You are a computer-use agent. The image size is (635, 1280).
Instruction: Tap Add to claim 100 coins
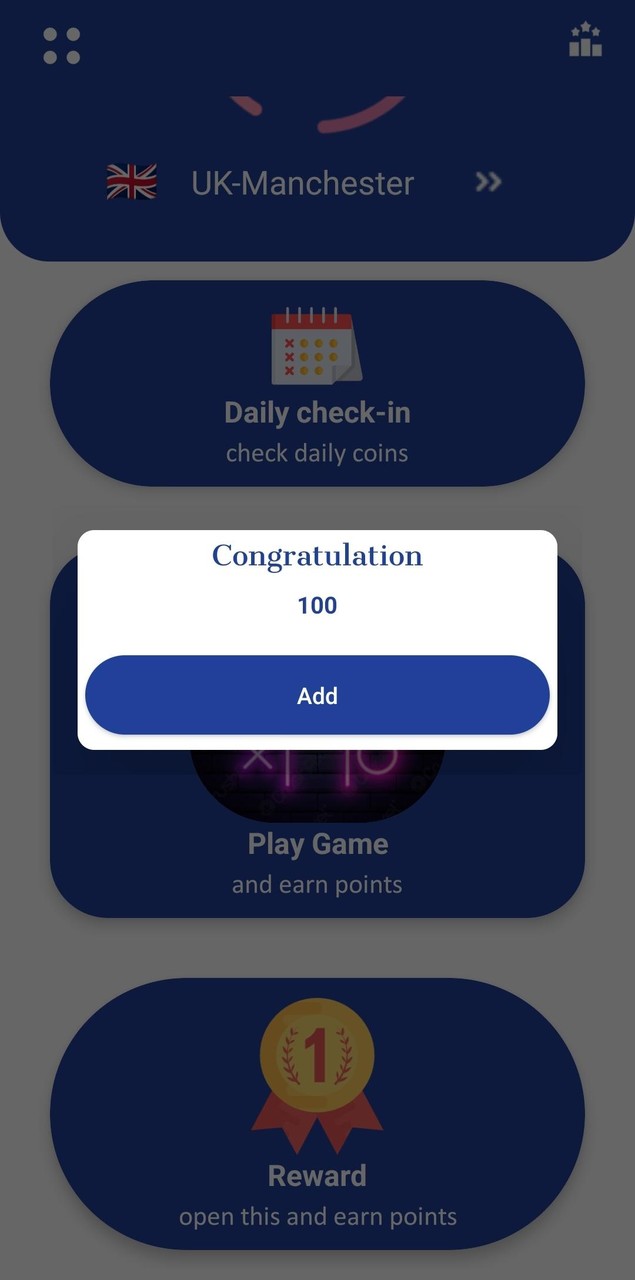tap(317, 695)
